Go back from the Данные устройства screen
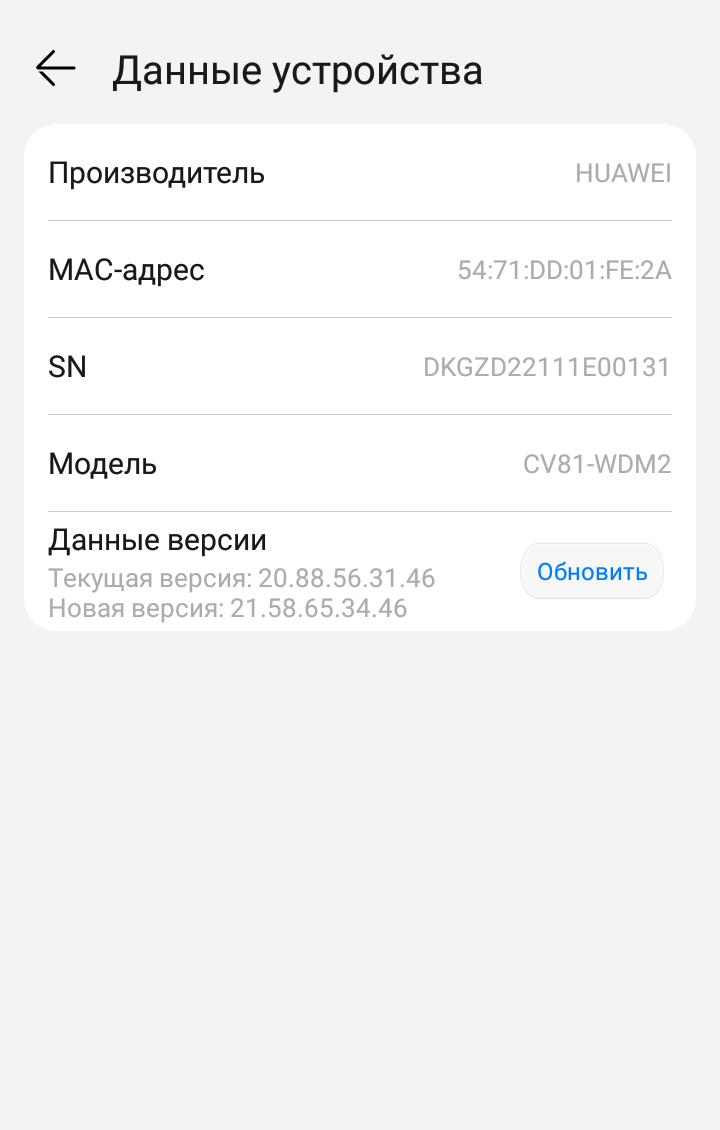This screenshot has width=720, height=1130. click(x=56, y=68)
